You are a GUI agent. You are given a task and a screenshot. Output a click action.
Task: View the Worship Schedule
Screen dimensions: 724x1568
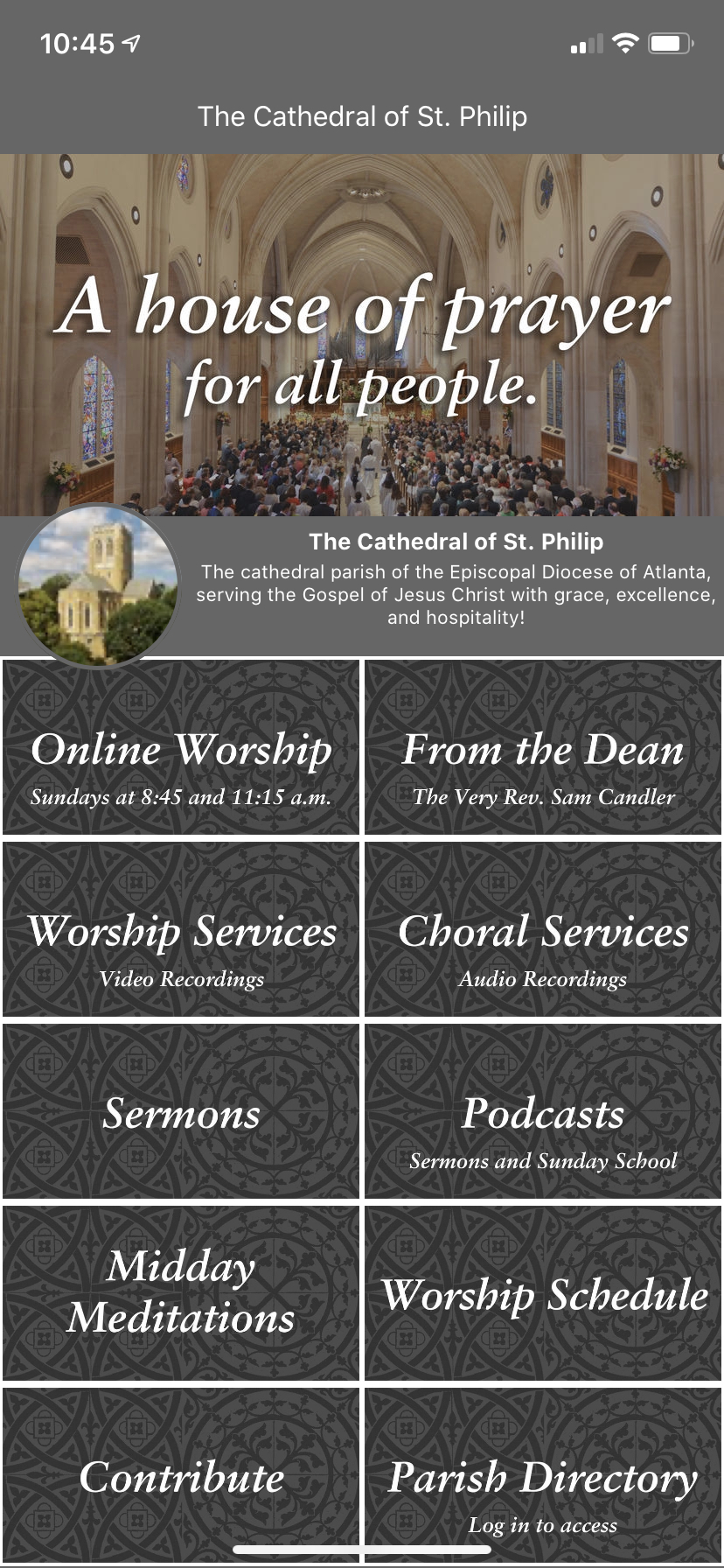[x=543, y=1293]
